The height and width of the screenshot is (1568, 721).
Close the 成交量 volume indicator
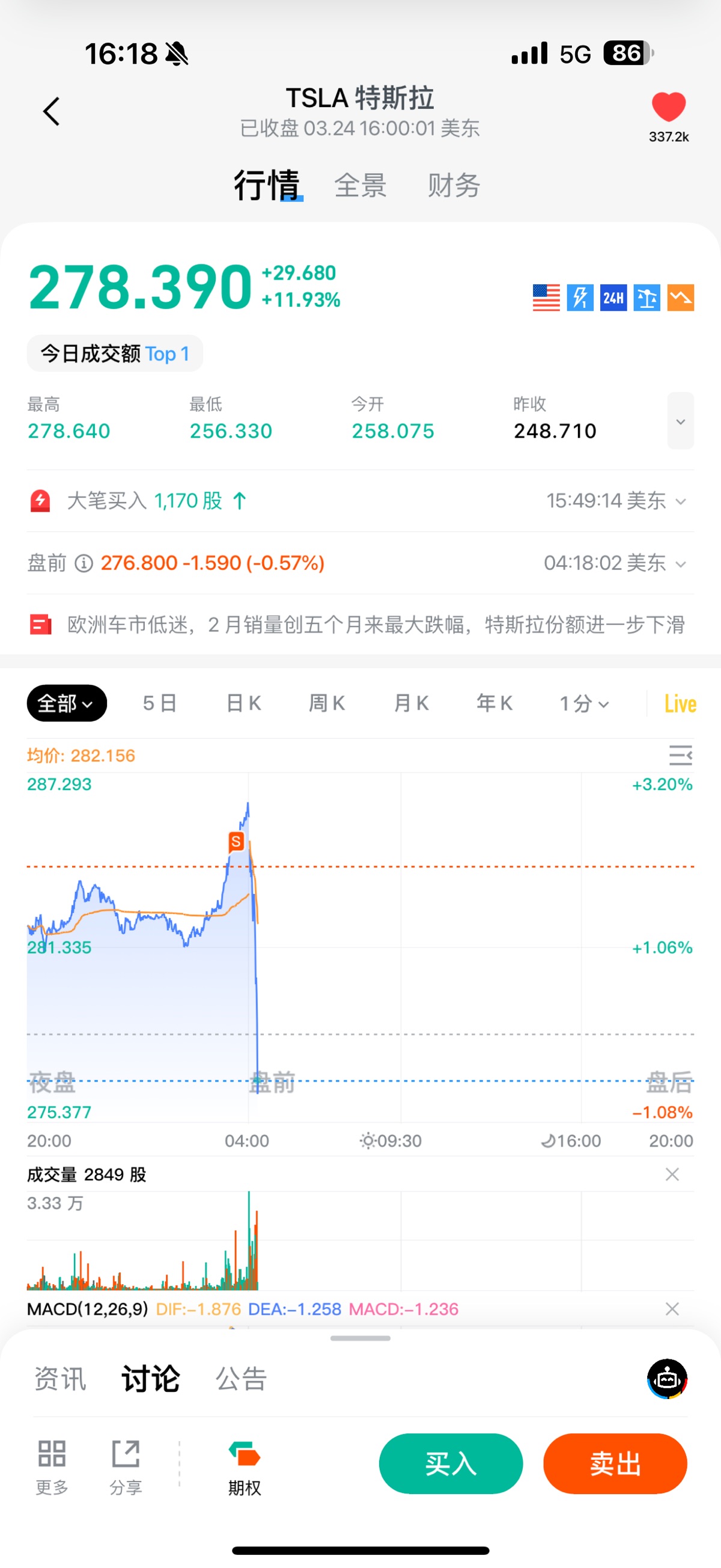(672, 1174)
